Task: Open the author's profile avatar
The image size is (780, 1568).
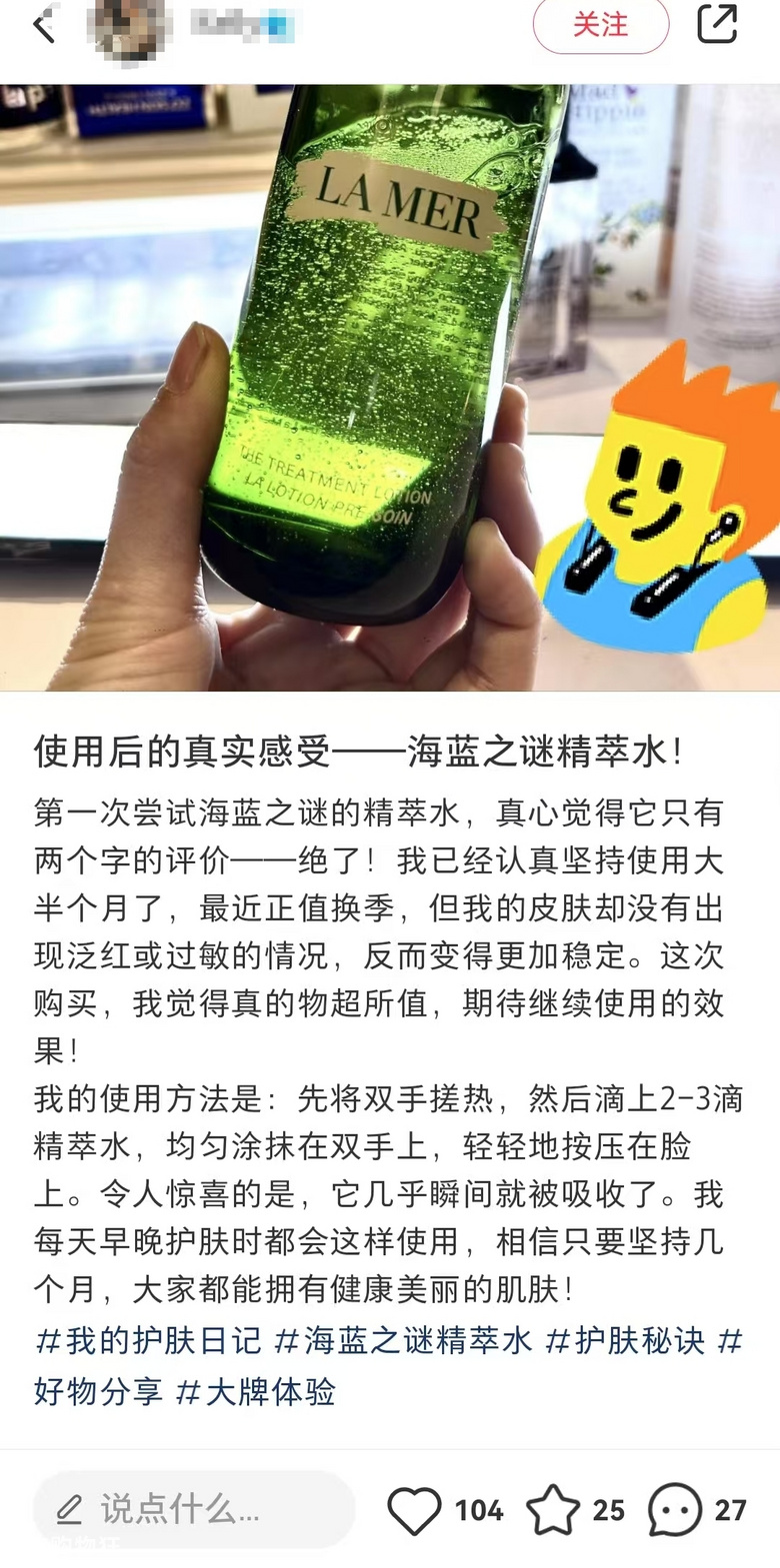Action: (127, 27)
